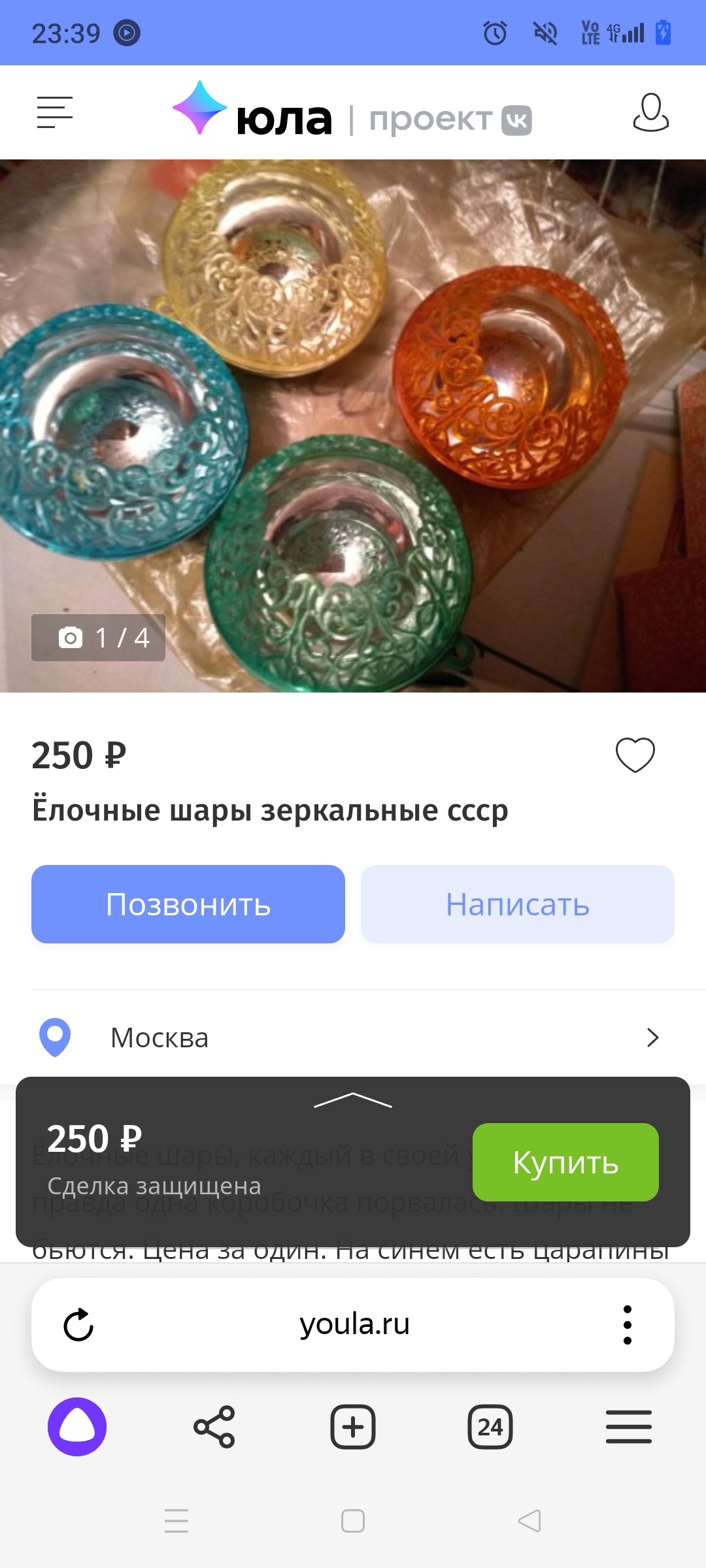Go back with system navigation
Screen dimensions: 706x1568
click(x=529, y=1521)
